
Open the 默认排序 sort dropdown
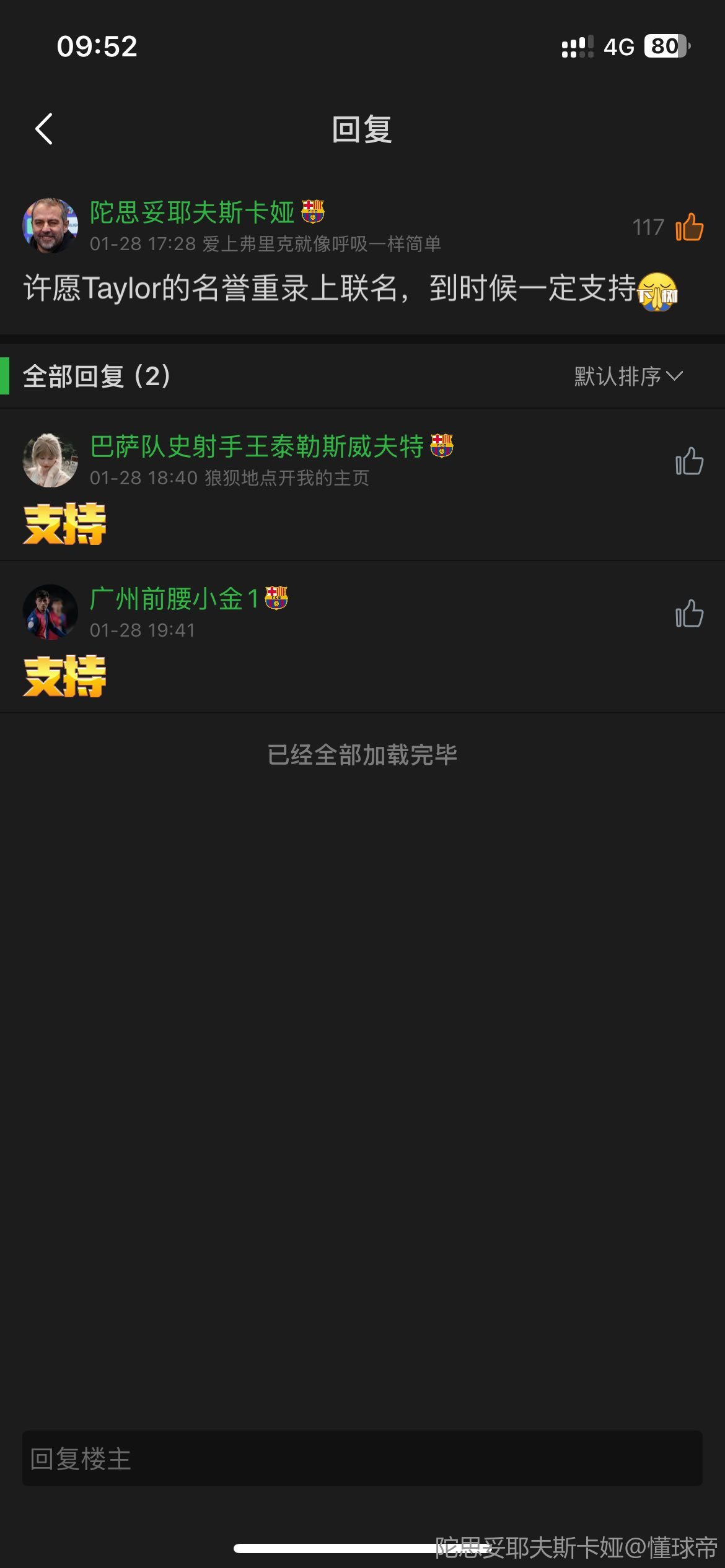coord(628,376)
